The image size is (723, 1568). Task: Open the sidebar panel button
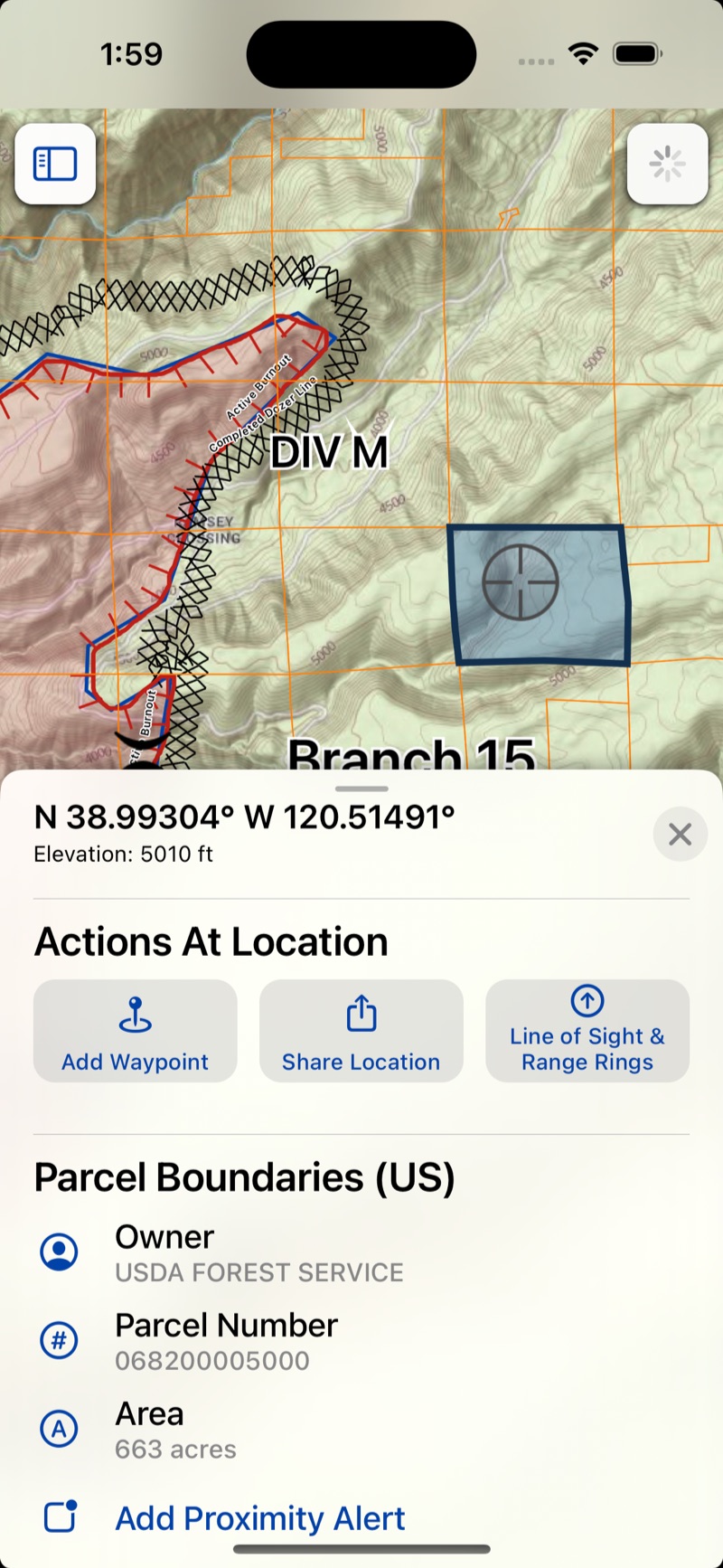point(55,164)
